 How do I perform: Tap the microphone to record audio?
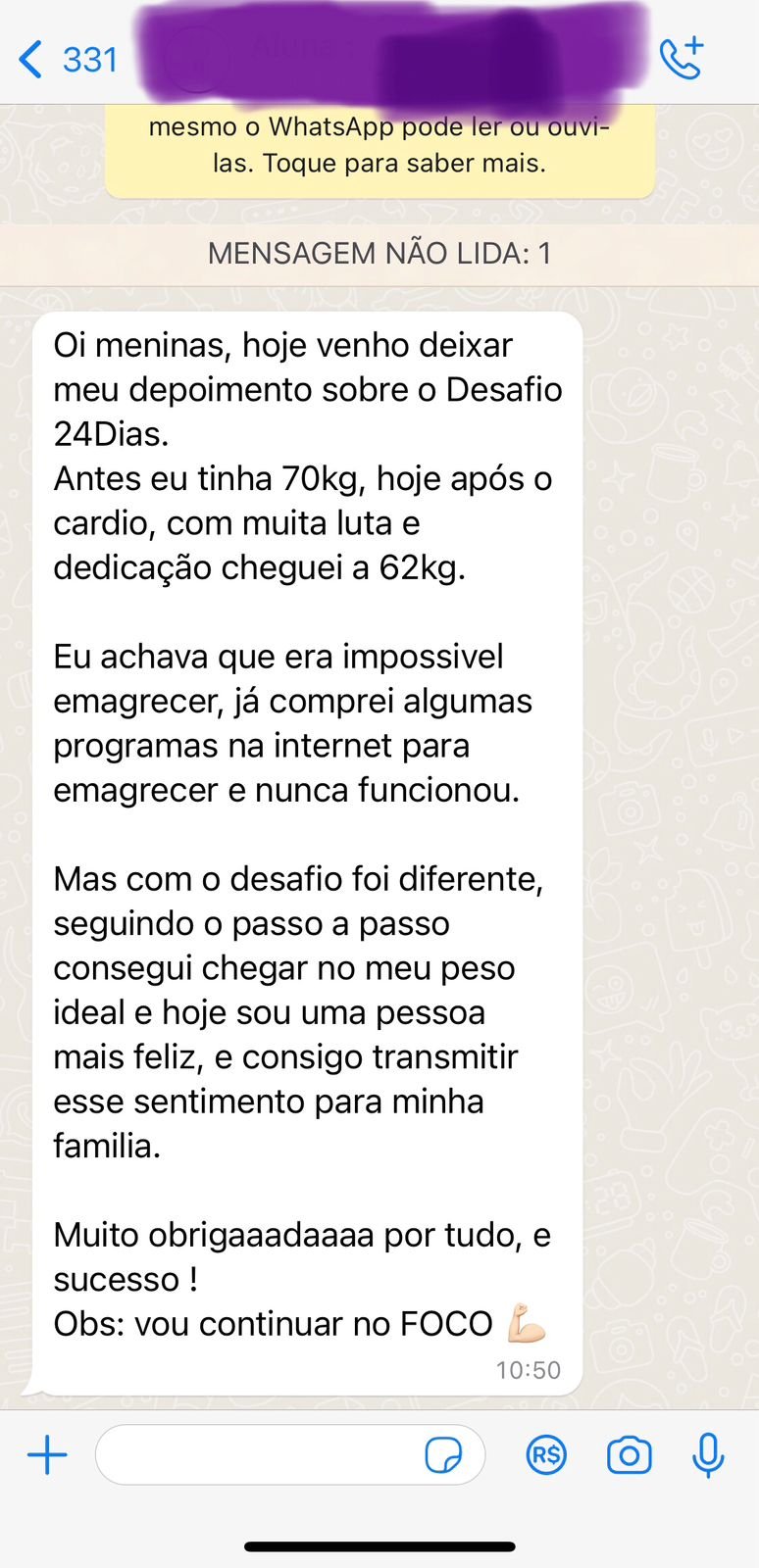click(x=708, y=1455)
